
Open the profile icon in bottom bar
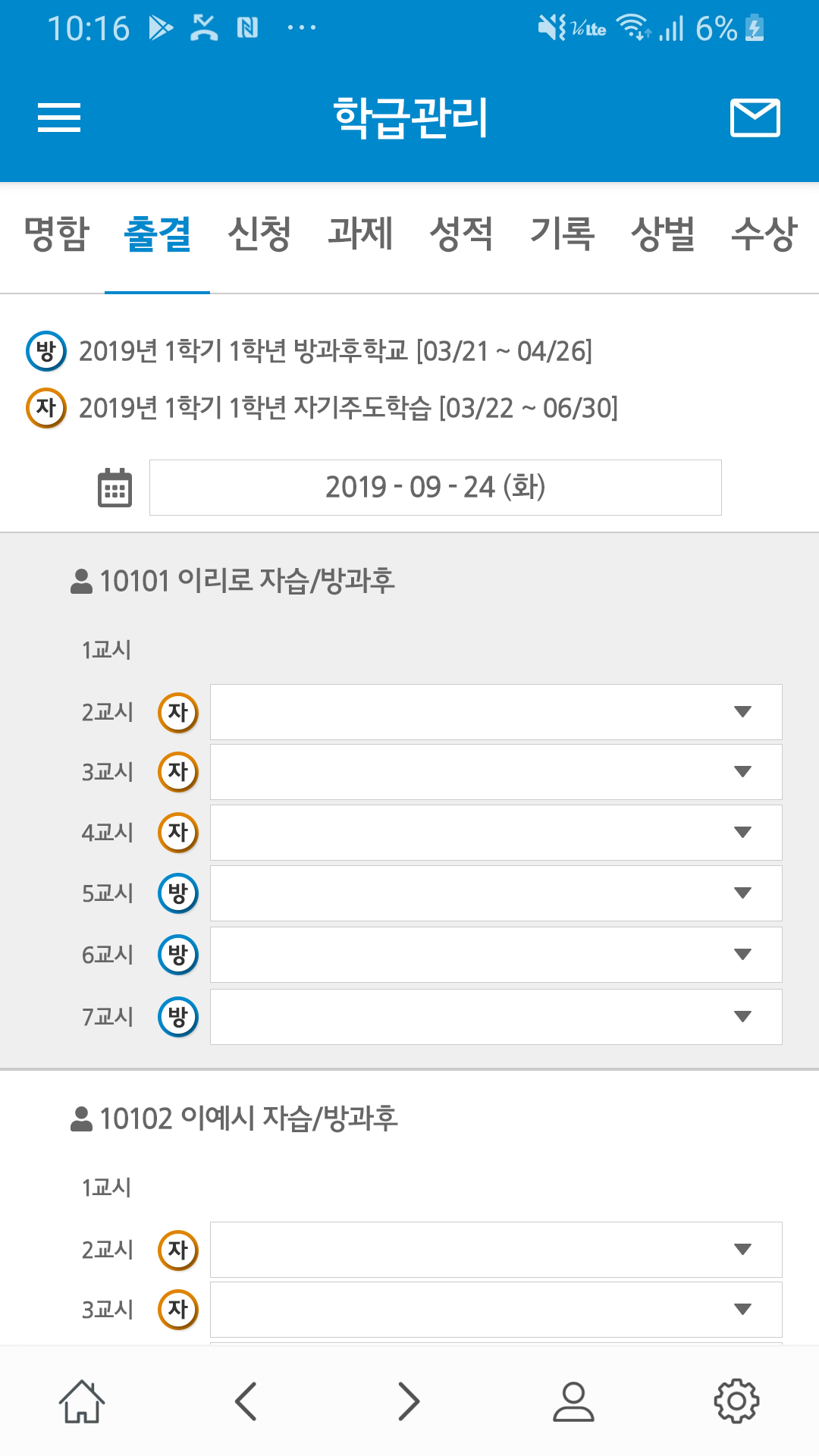[x=573, y=1401]
